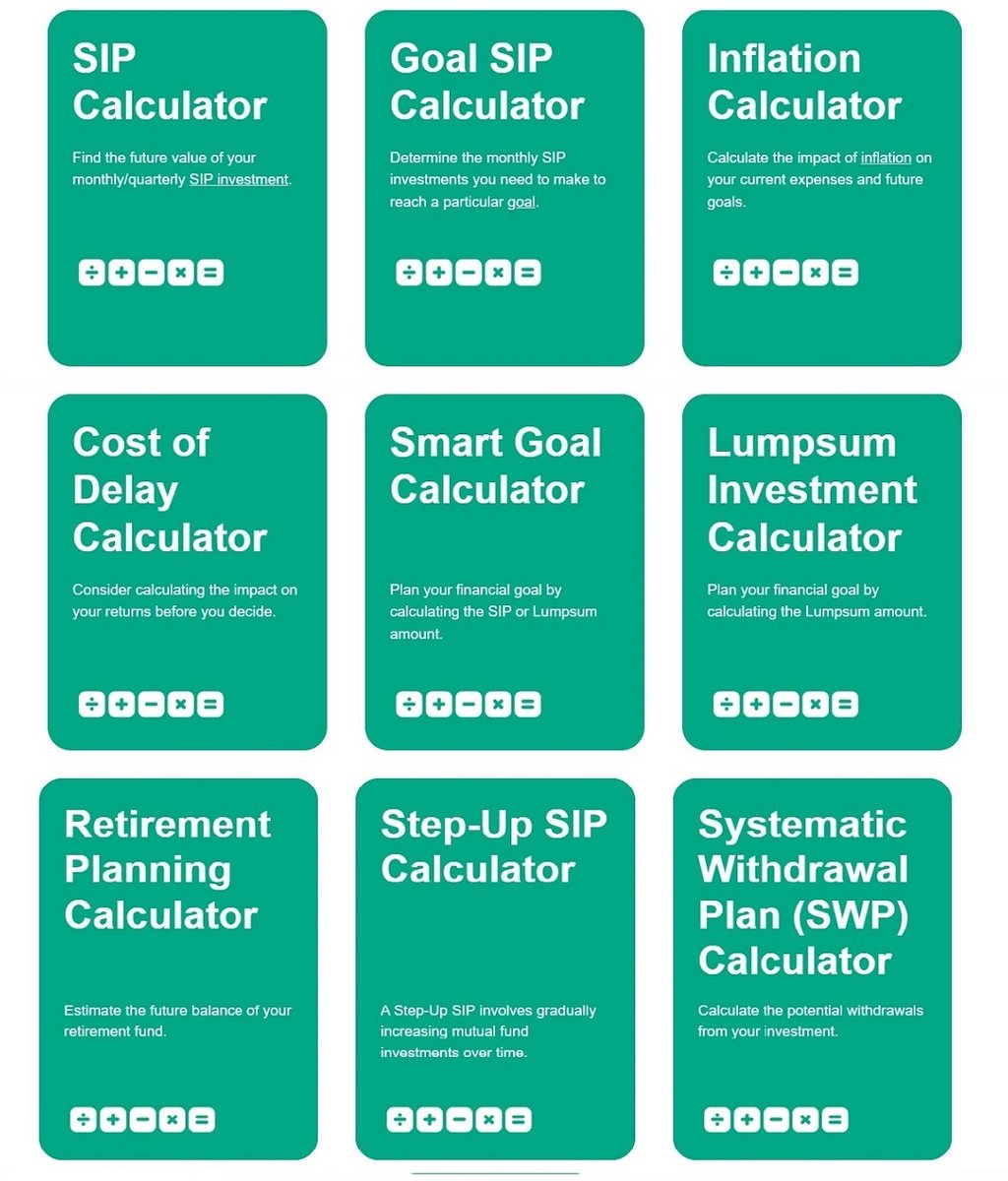
Task: Open the Smart Goal Calculator
Action: [x=504, y=572]
